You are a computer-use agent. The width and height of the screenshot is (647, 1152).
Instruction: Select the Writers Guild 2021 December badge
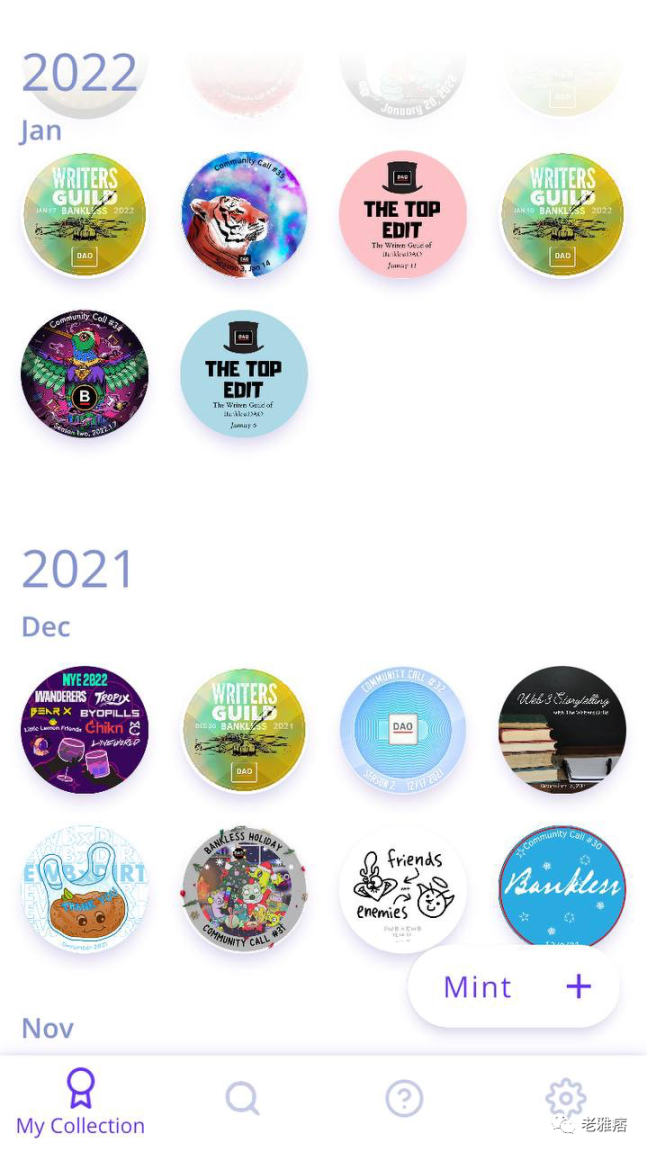click(x=244, y=730)
